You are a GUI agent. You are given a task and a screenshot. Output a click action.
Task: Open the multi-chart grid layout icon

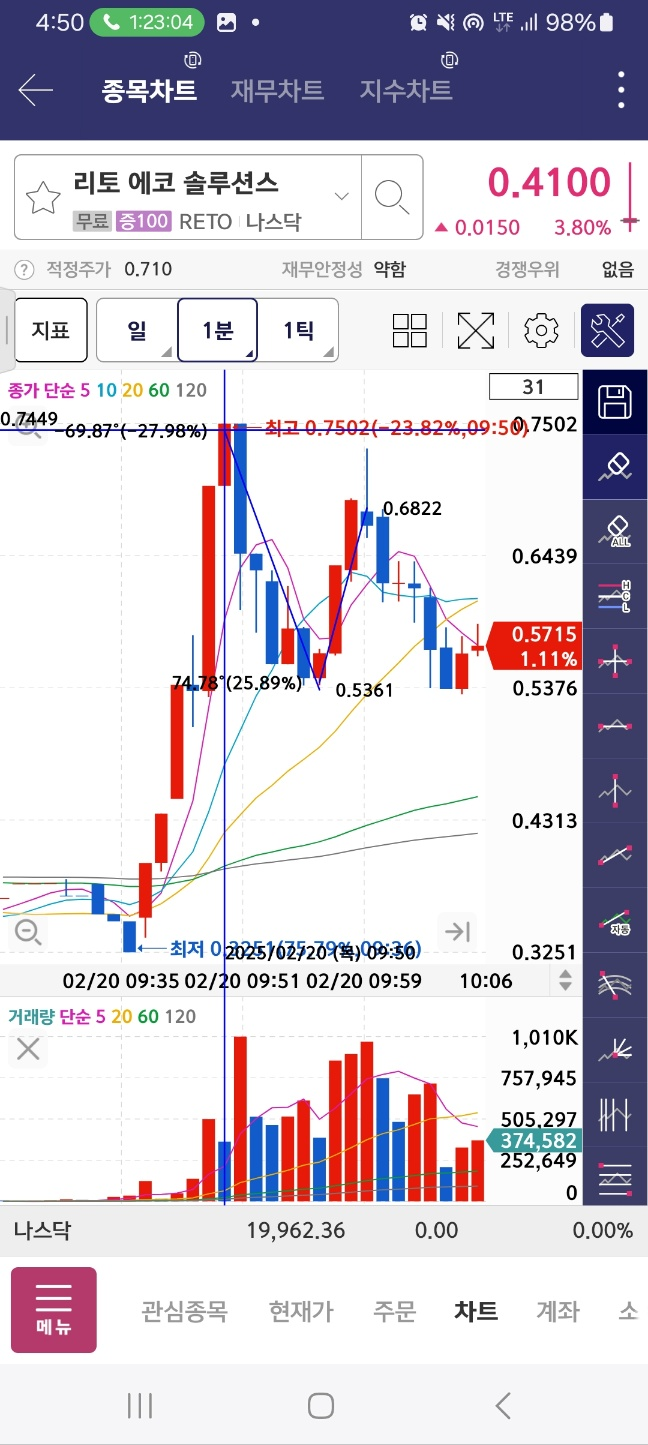coord(410,330)
